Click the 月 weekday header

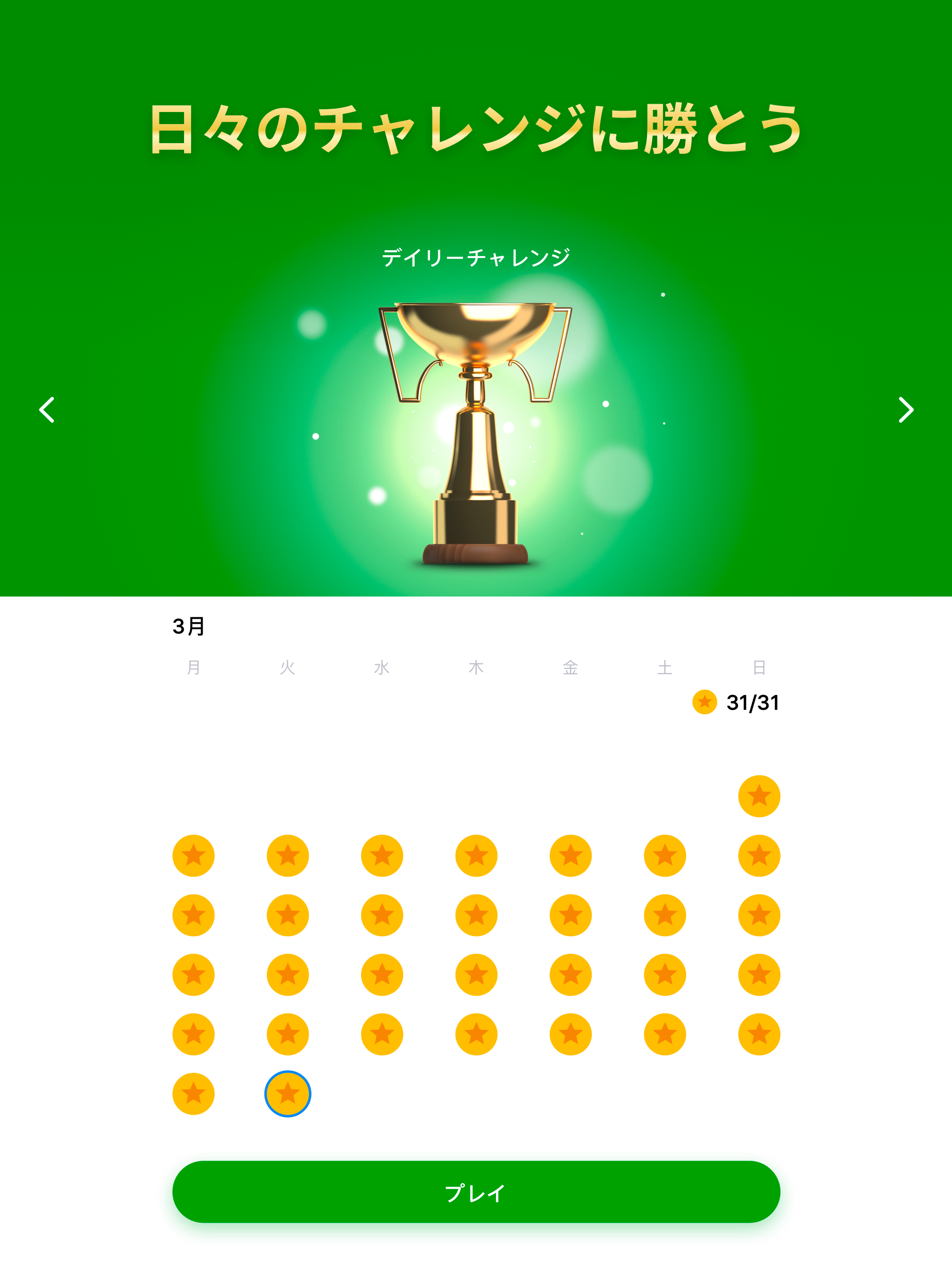coord(193,667)
